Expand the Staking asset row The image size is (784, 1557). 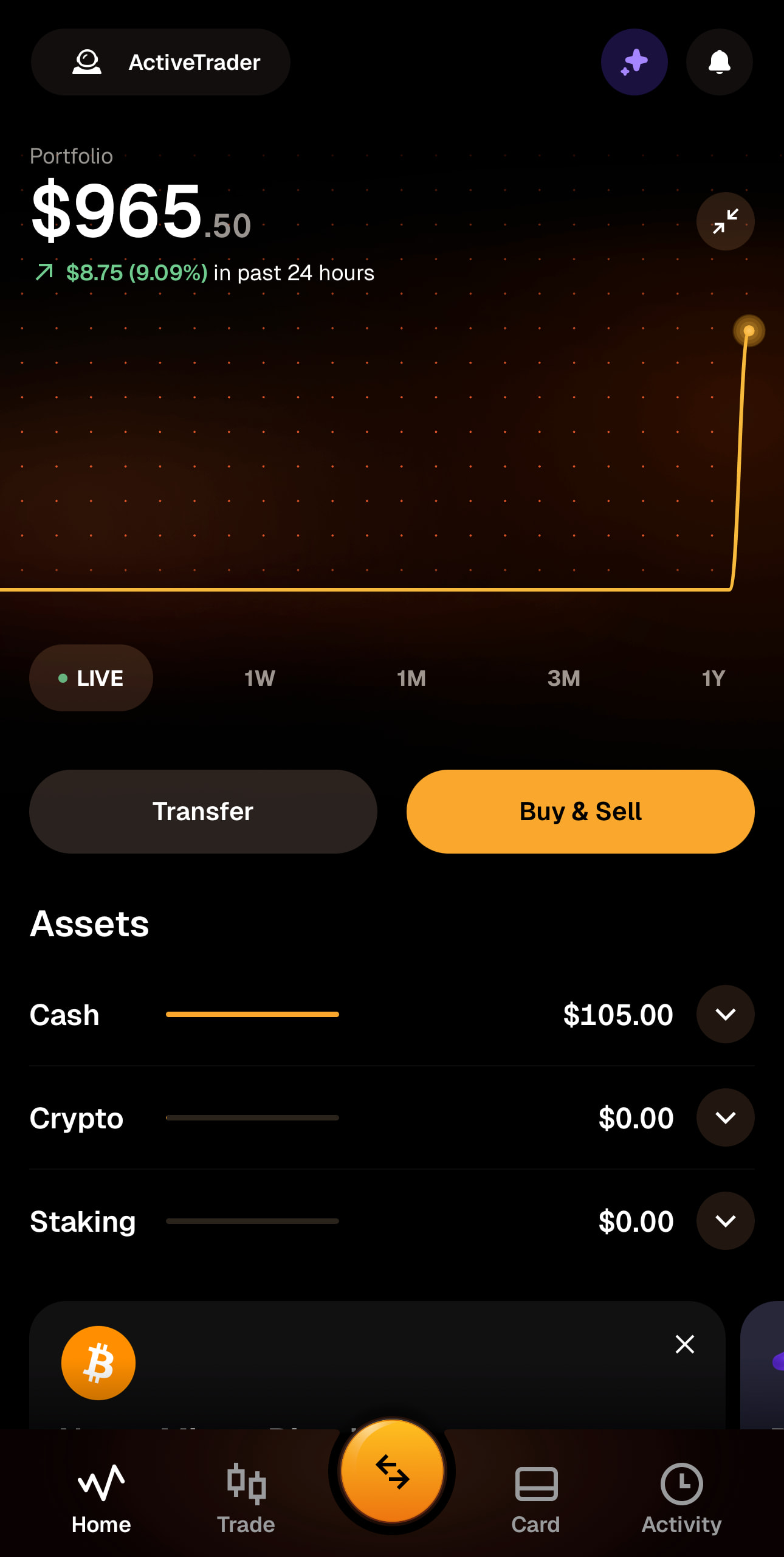[x=725, y=1221]
